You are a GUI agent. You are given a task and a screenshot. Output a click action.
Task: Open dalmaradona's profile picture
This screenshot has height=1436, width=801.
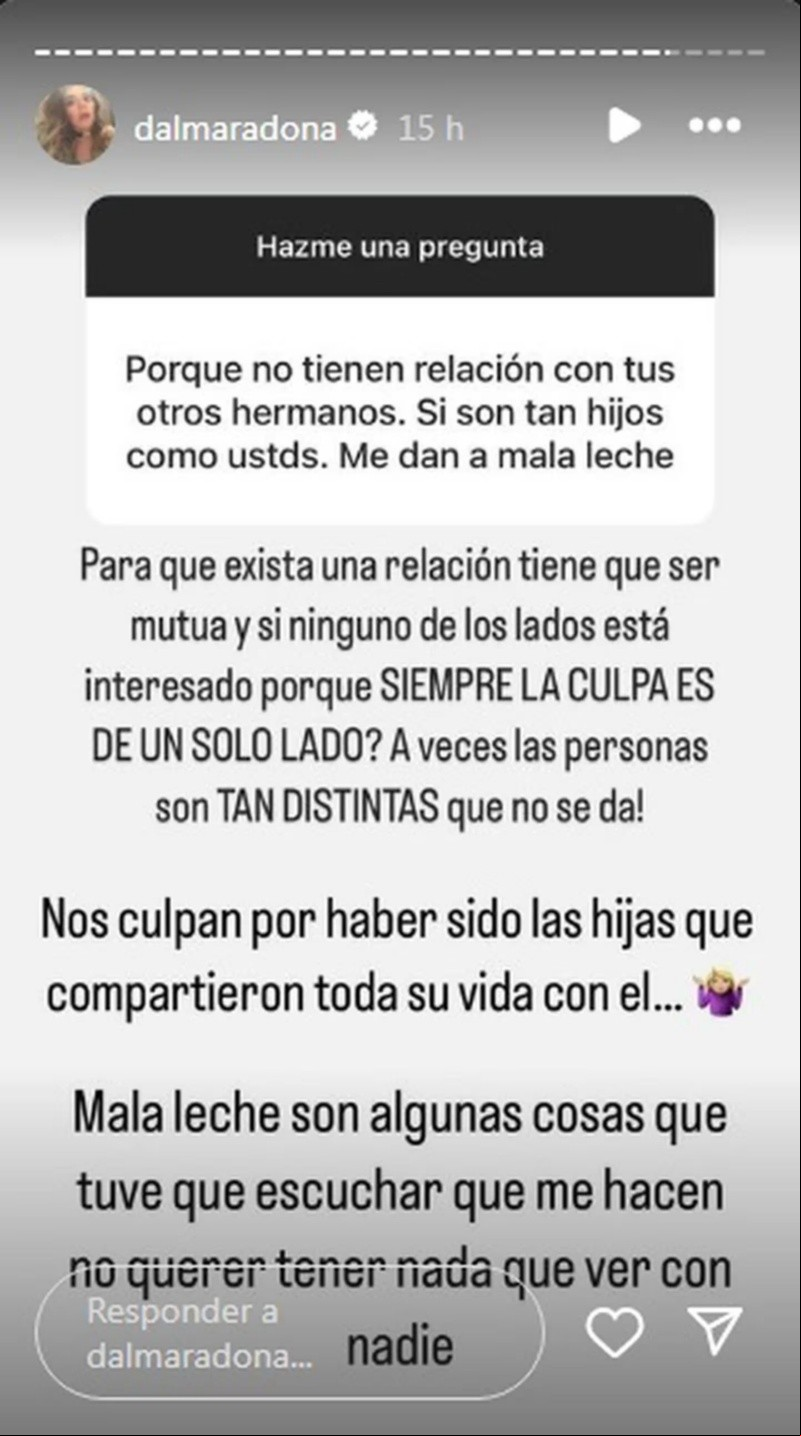[75, 127]
